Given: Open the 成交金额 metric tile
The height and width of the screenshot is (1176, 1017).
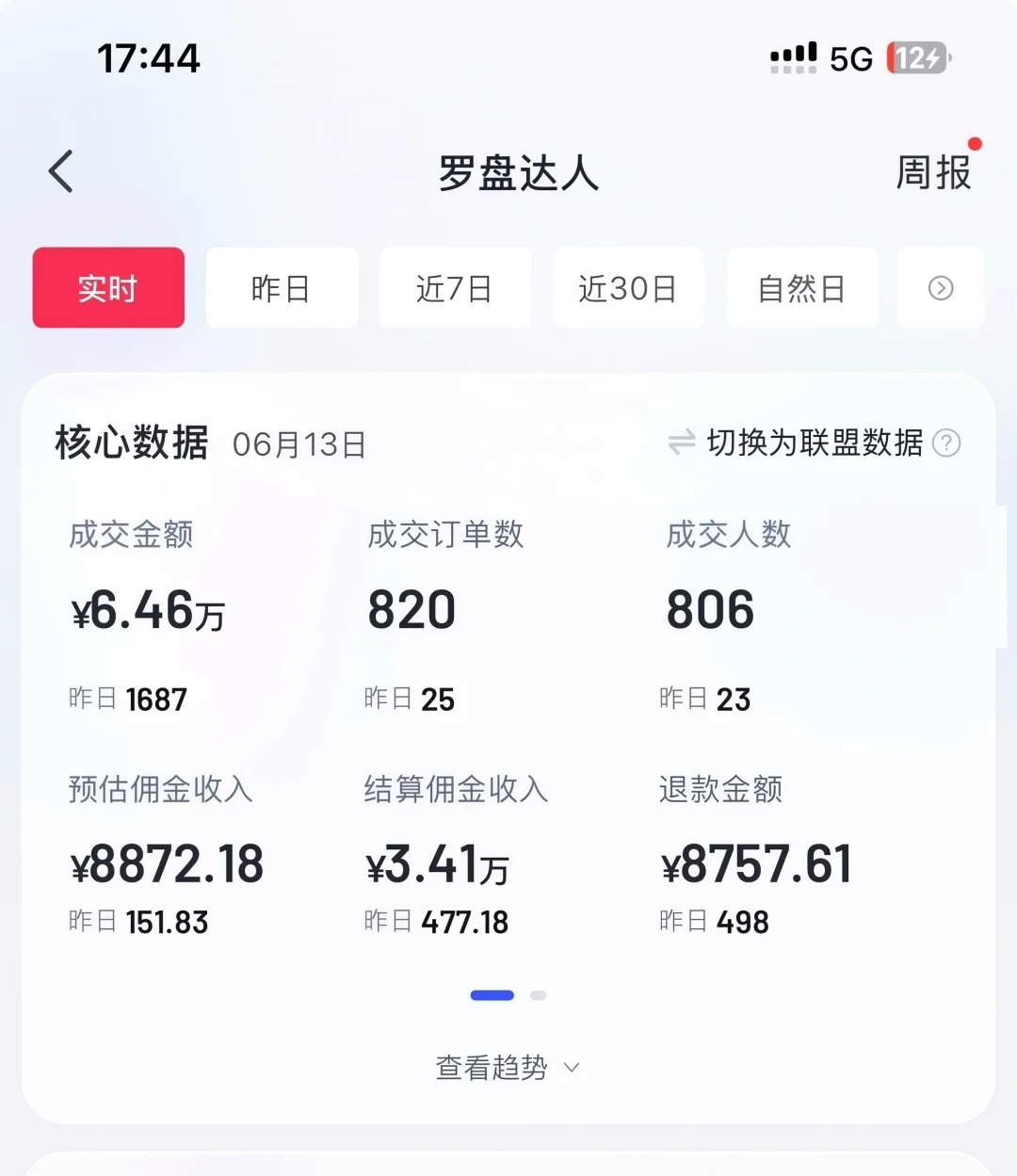Looking at the screenshot, I should (x=149, y=612).
